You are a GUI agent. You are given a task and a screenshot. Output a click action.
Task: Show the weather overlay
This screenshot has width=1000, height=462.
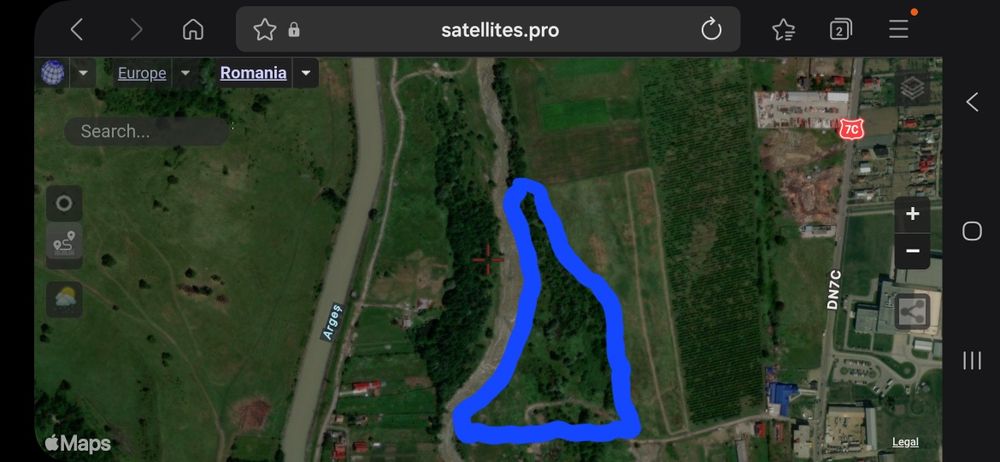pos(64,298)
